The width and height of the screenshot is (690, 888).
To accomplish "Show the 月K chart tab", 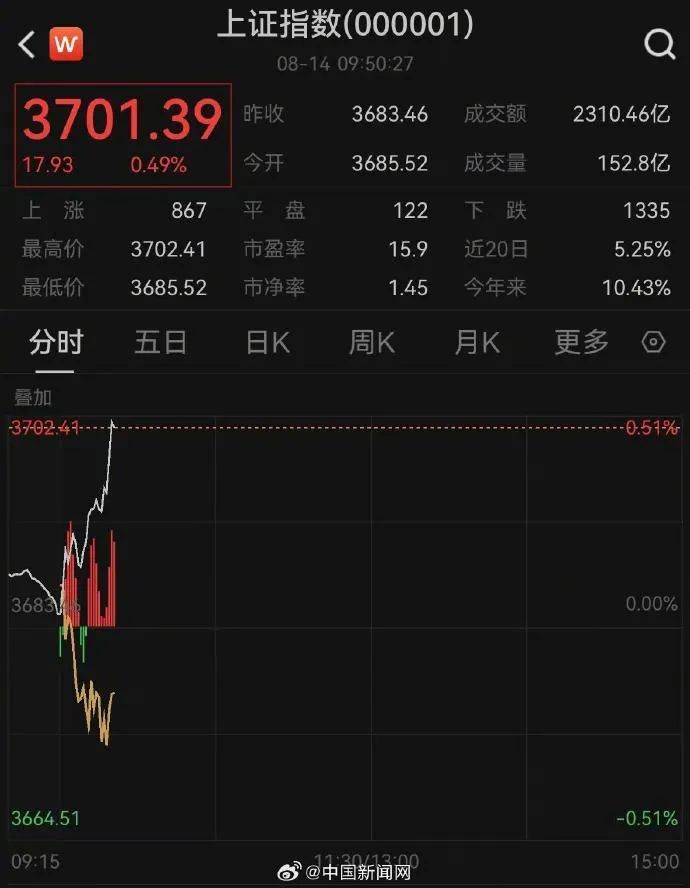I will point(476,343).
